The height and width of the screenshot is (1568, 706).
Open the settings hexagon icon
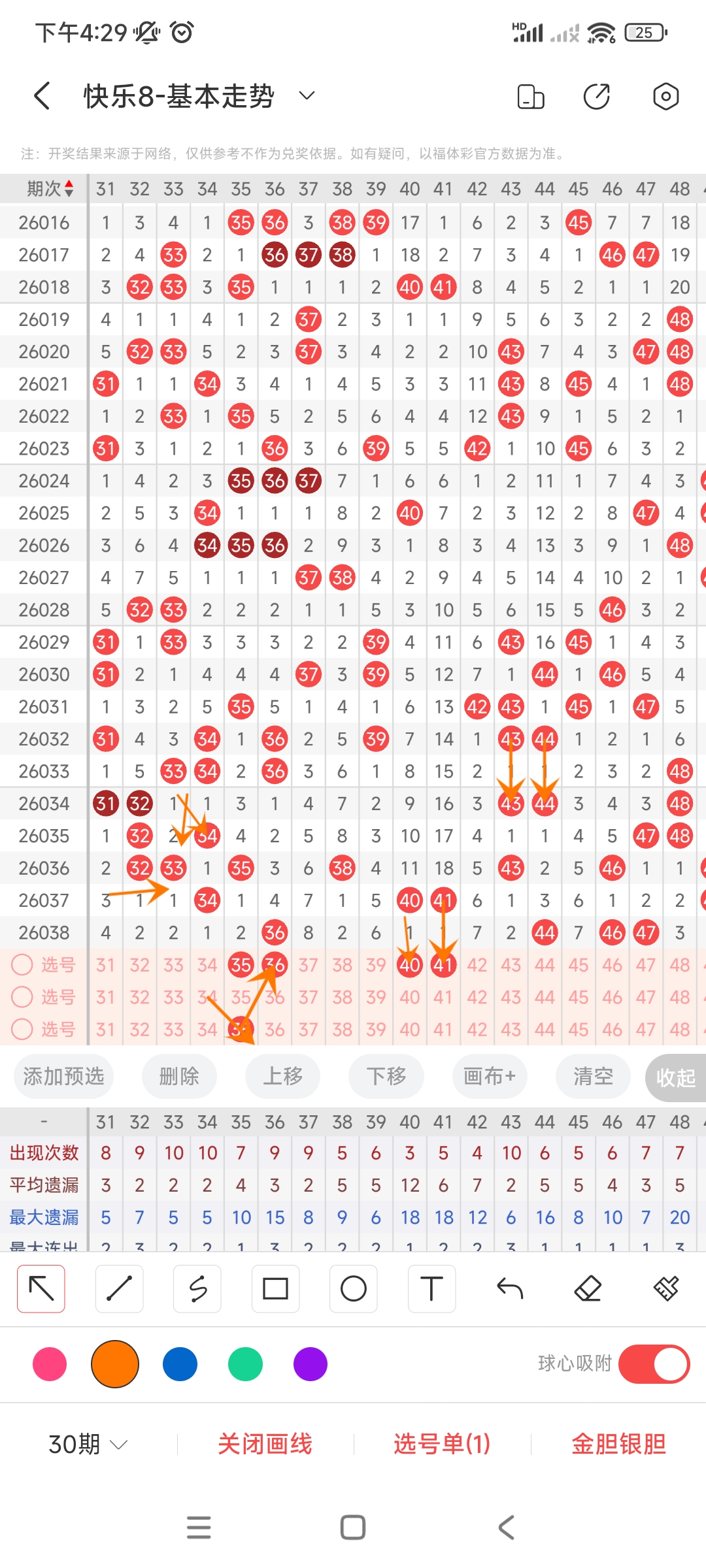[665, 97]
